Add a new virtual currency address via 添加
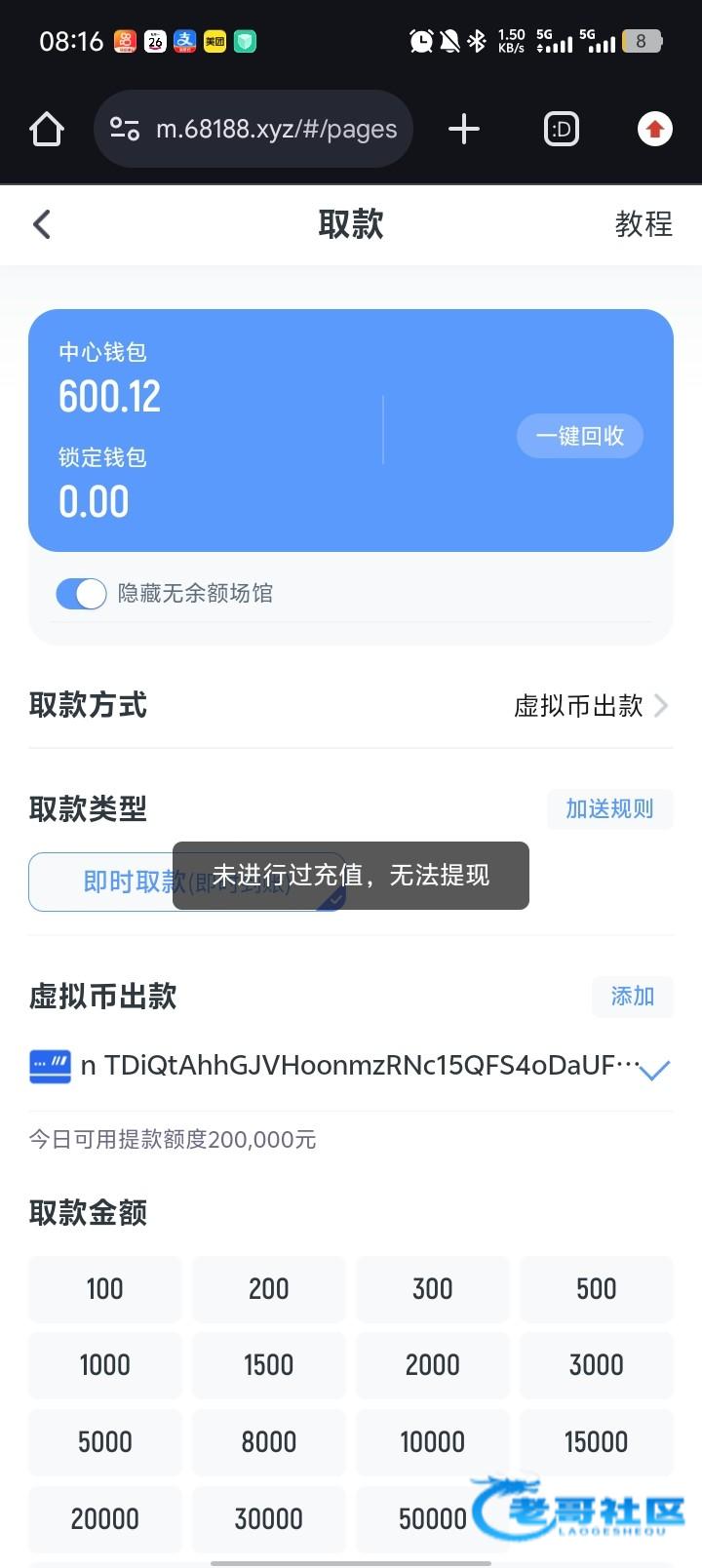Image resolution: width=702 pixels, height=1568 pixels. [632, 996]
